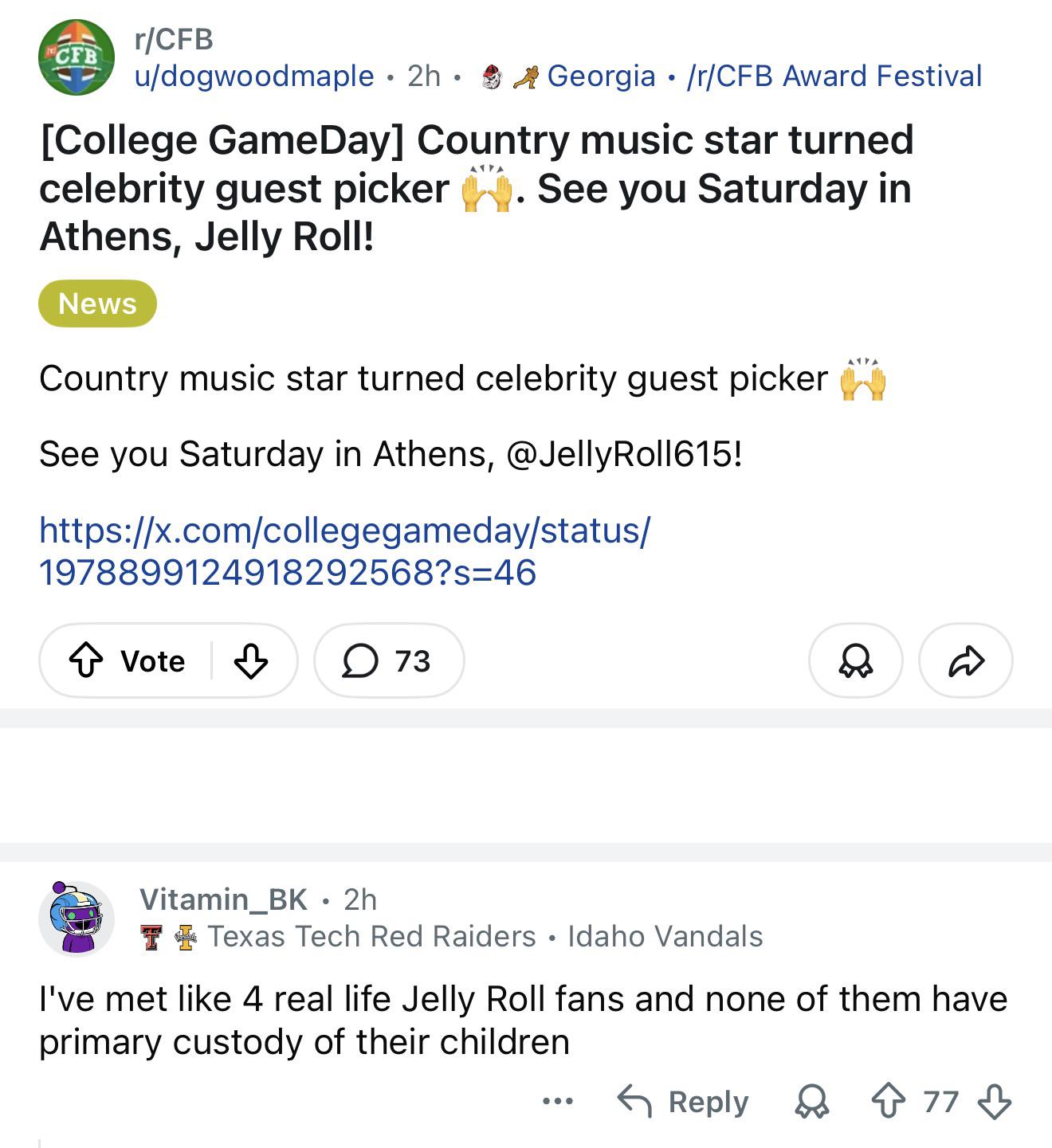Share the post using the share arrow

(966, 660)
